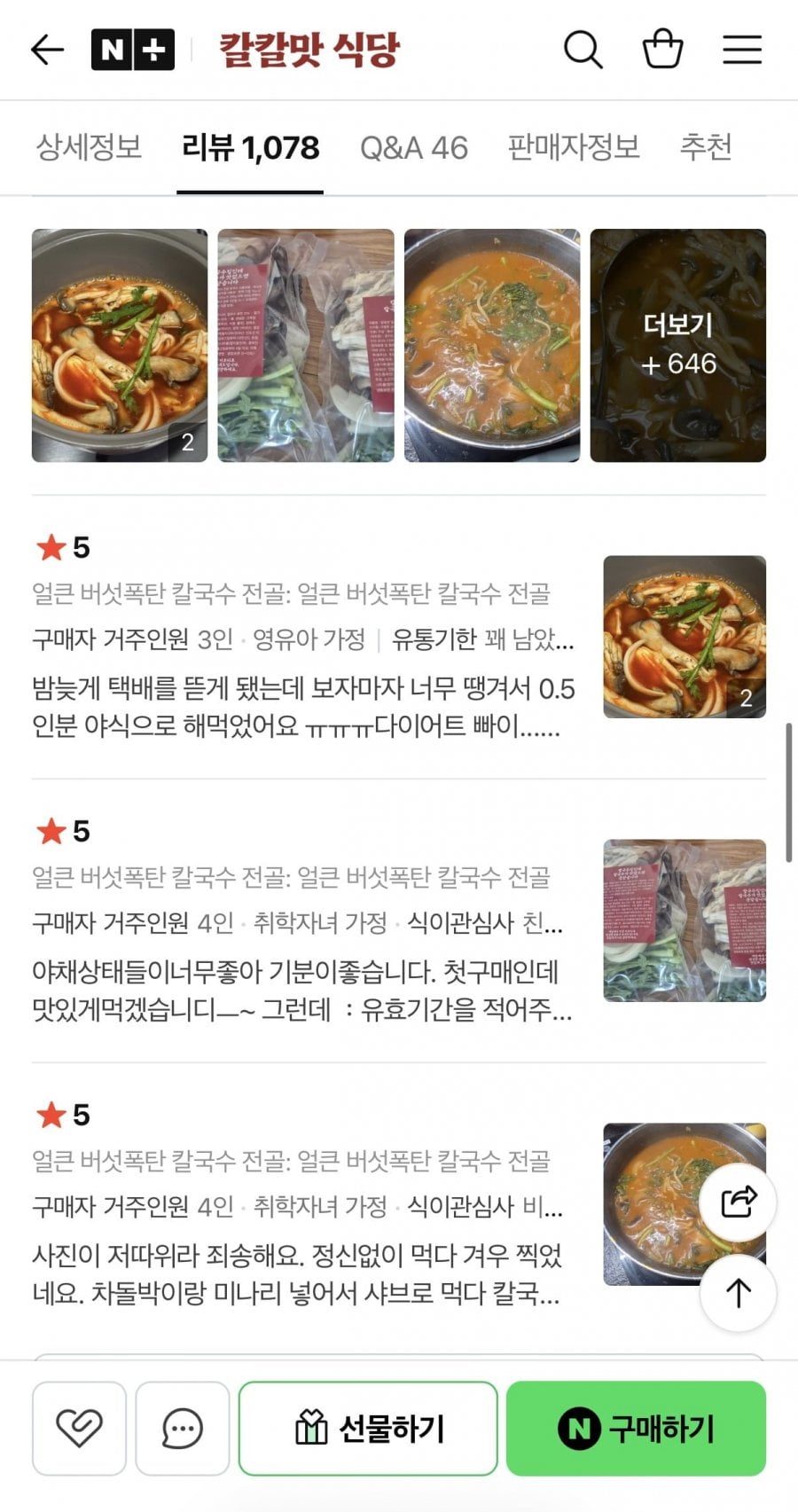Open the search magnifier icon
Viewport: 798px width, 1512px height.
(583, 50)
